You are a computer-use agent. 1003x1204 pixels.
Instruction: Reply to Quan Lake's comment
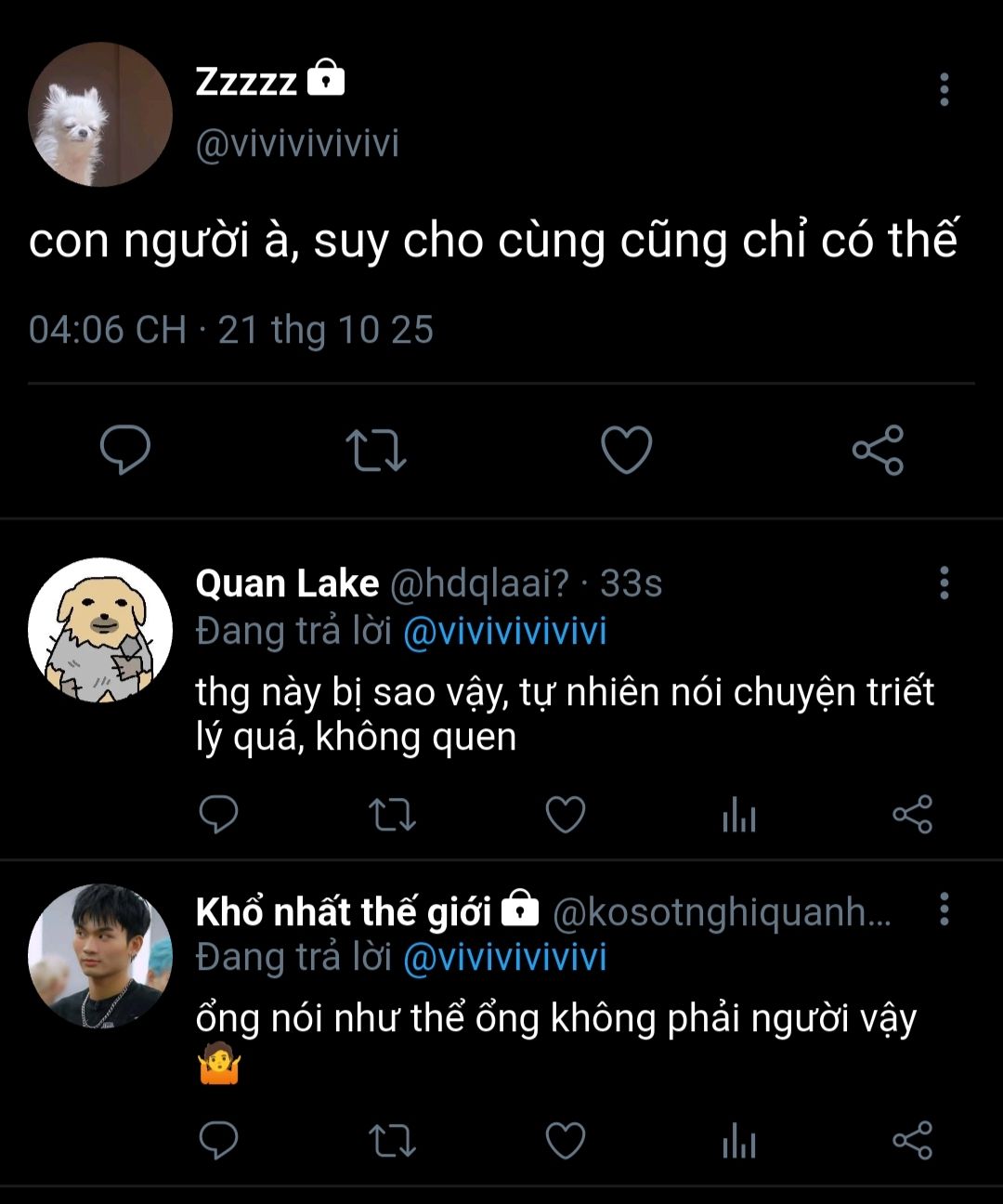(219, 815)
